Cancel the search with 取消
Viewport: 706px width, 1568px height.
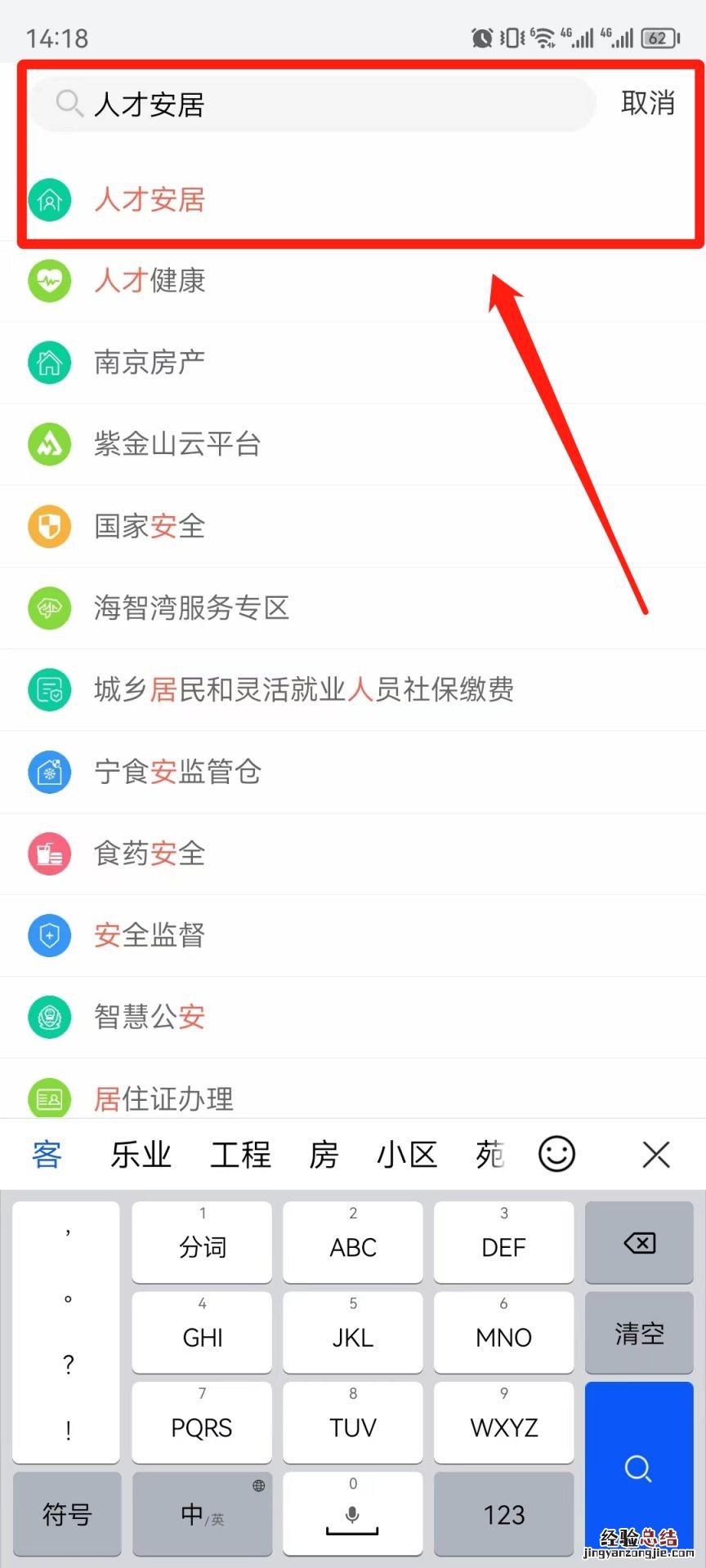[647, 104]
